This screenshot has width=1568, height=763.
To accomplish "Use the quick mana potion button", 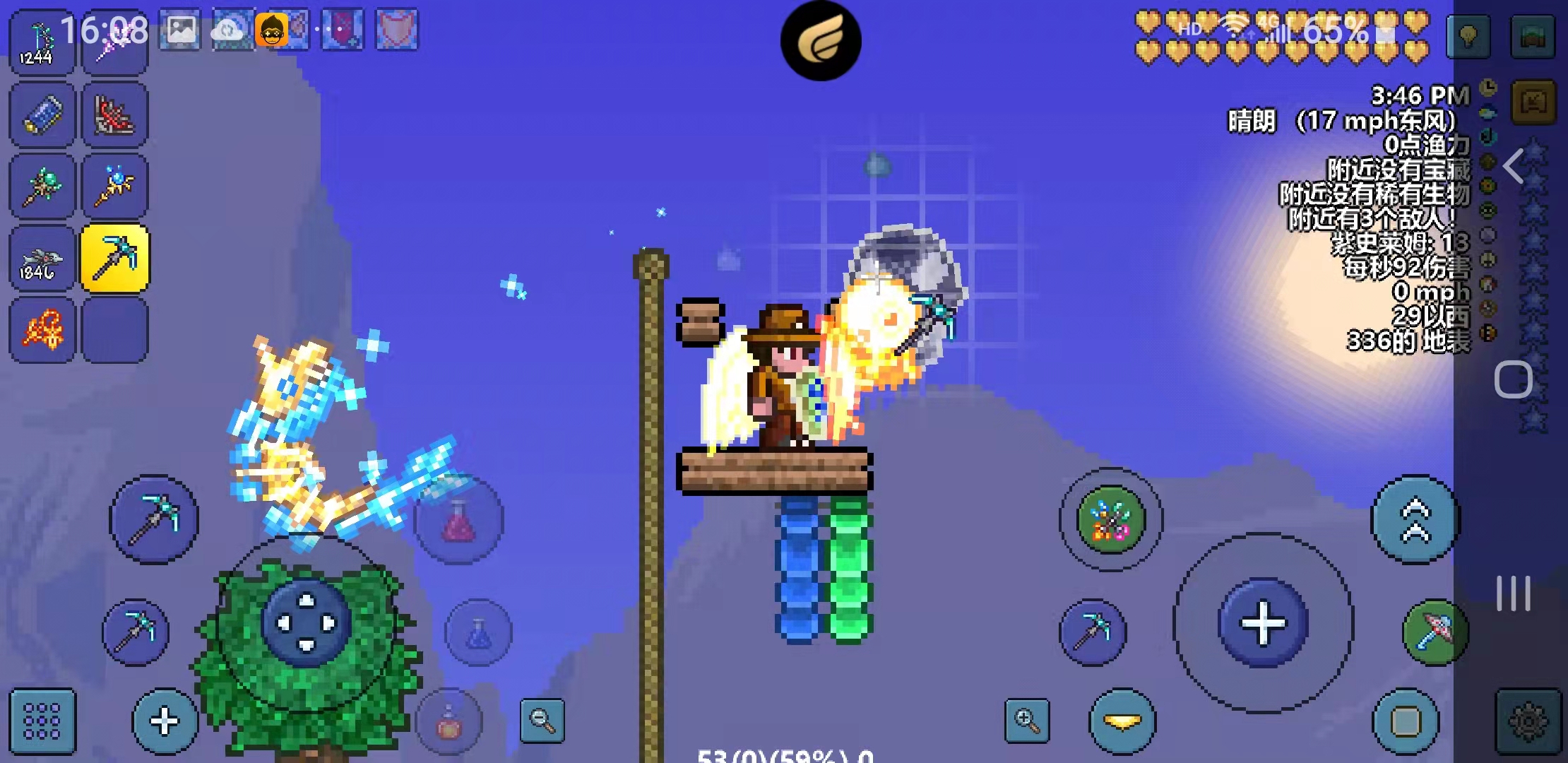I will [x=478, y=632].
